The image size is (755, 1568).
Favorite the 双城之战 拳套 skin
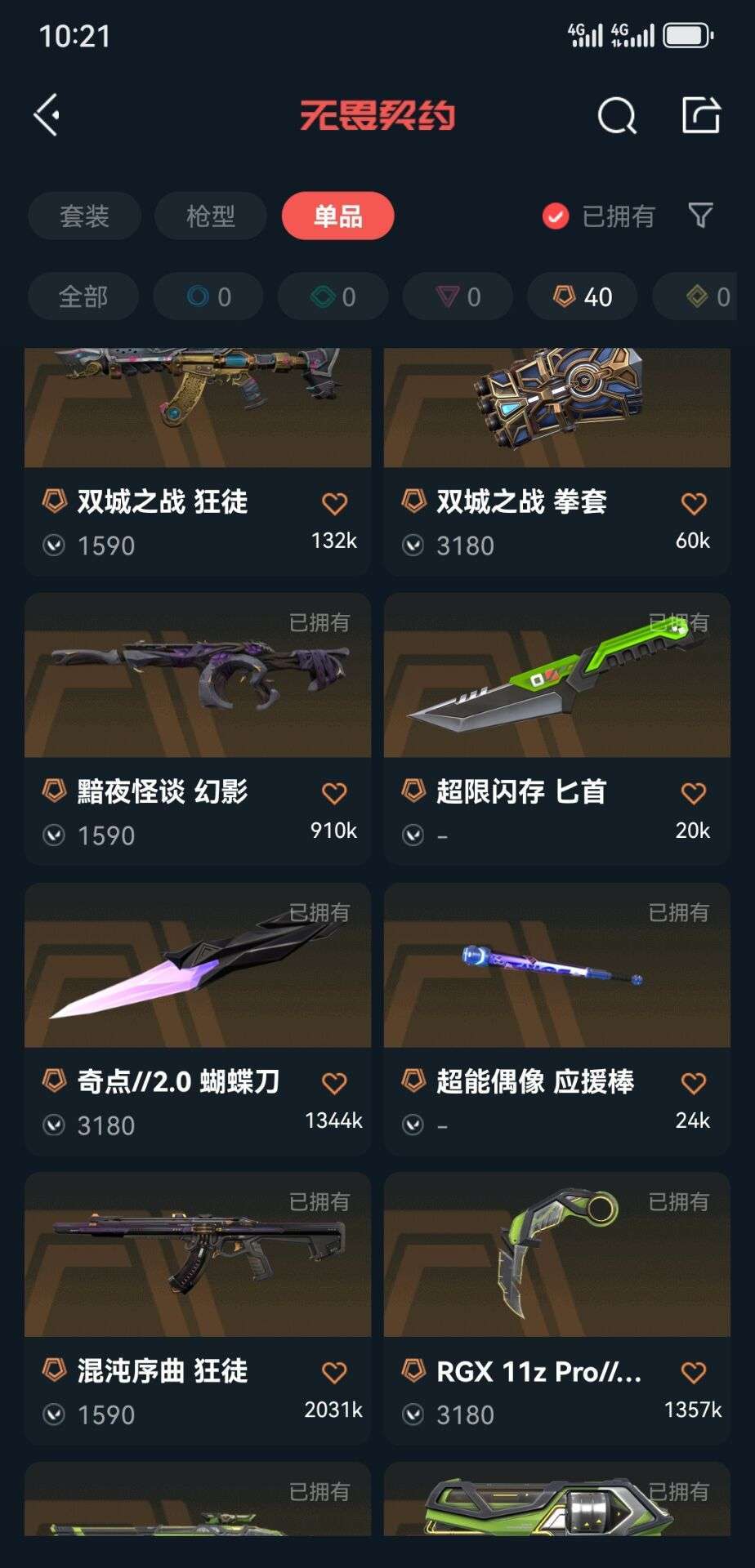694,504
